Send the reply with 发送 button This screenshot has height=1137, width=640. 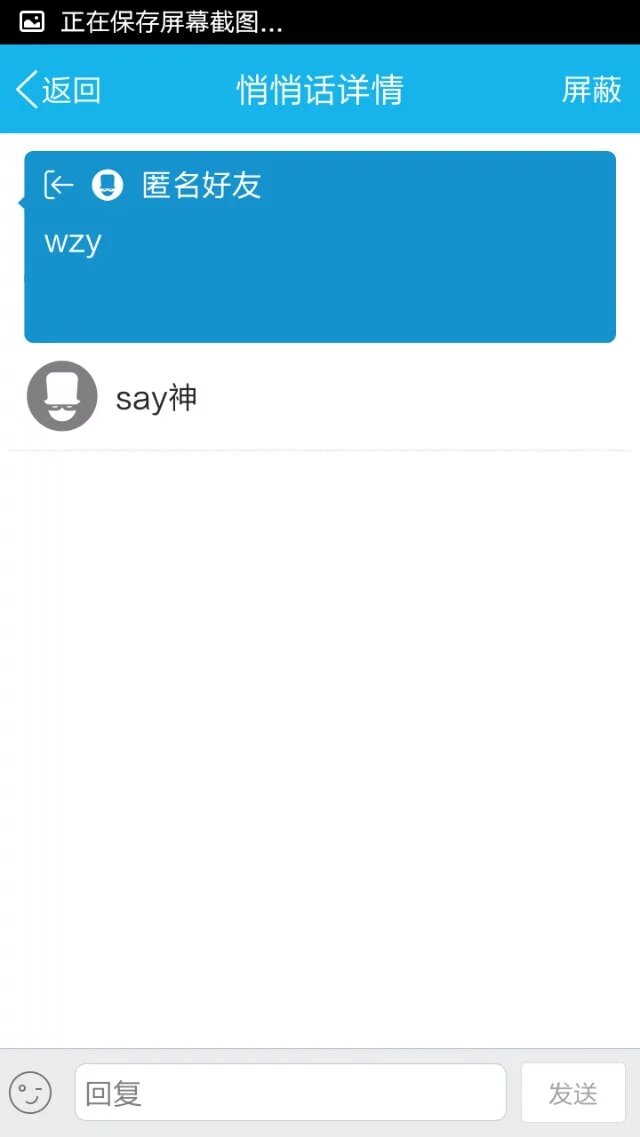(x=573, y=1093)
